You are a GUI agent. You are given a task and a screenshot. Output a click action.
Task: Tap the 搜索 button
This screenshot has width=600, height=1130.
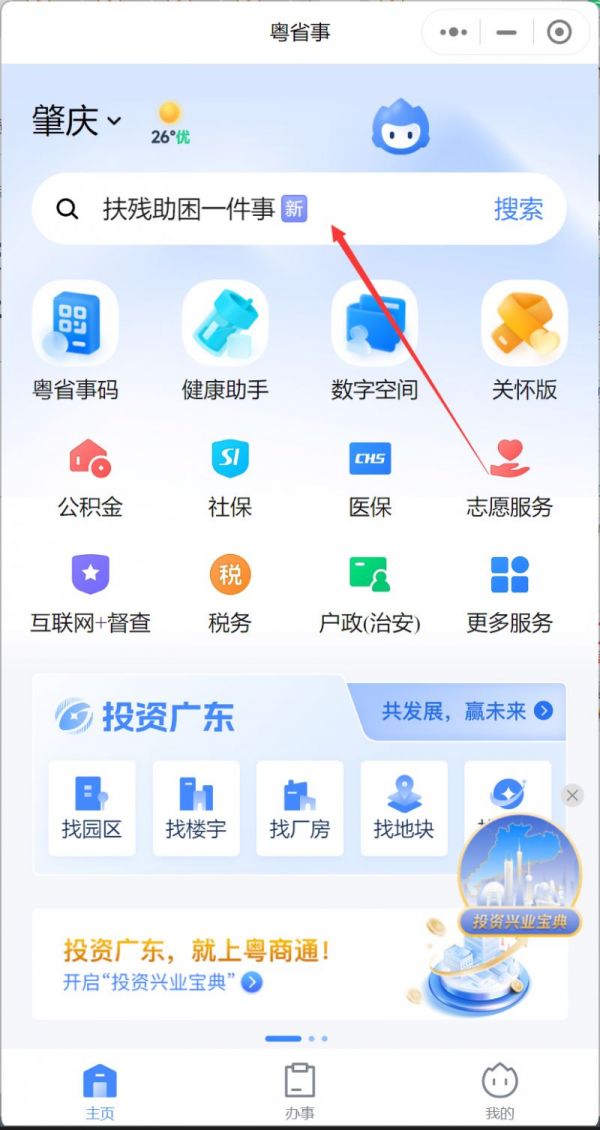(518, 209)
